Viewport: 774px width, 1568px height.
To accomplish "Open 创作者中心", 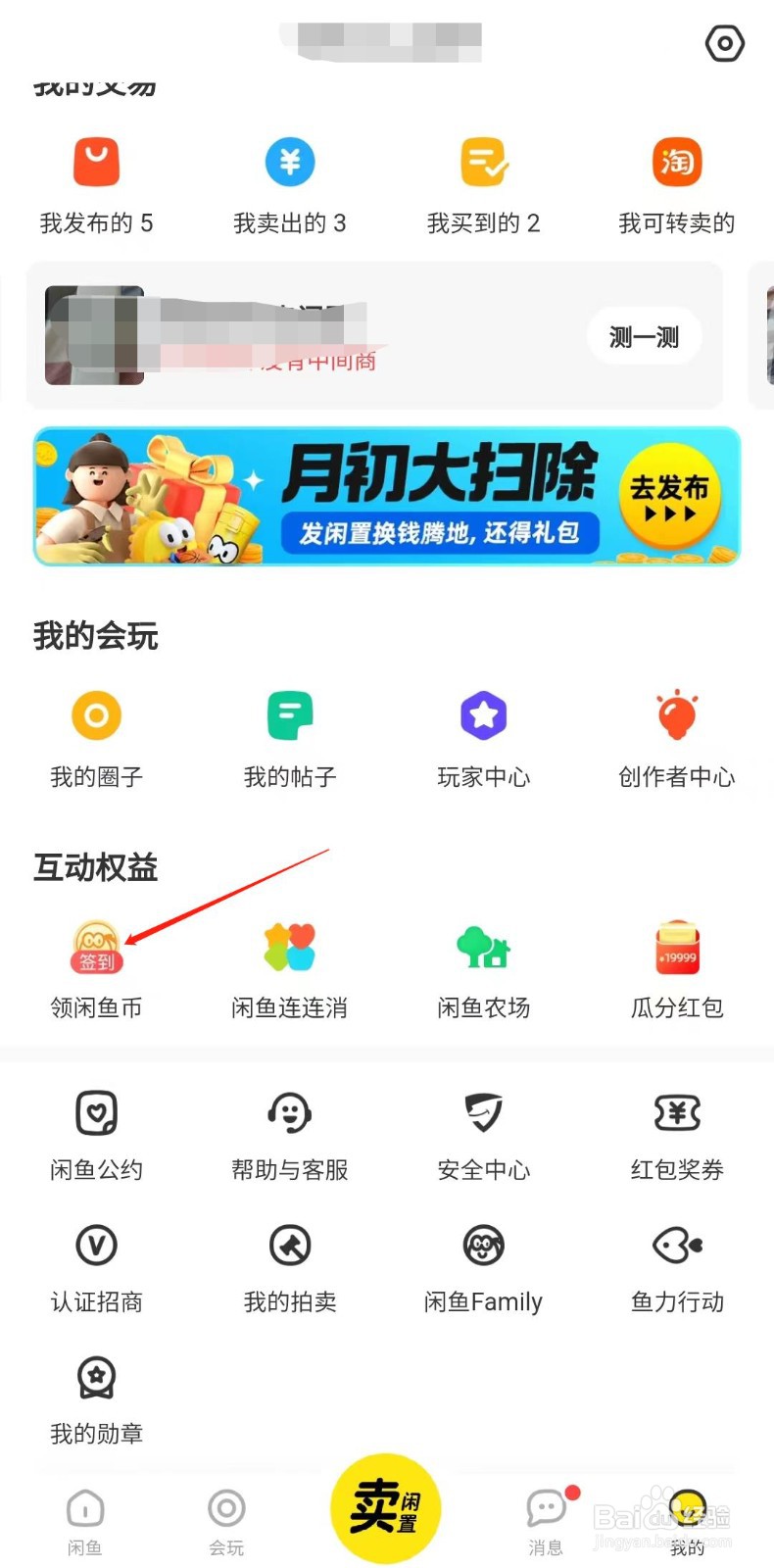I will click(677, 740).
